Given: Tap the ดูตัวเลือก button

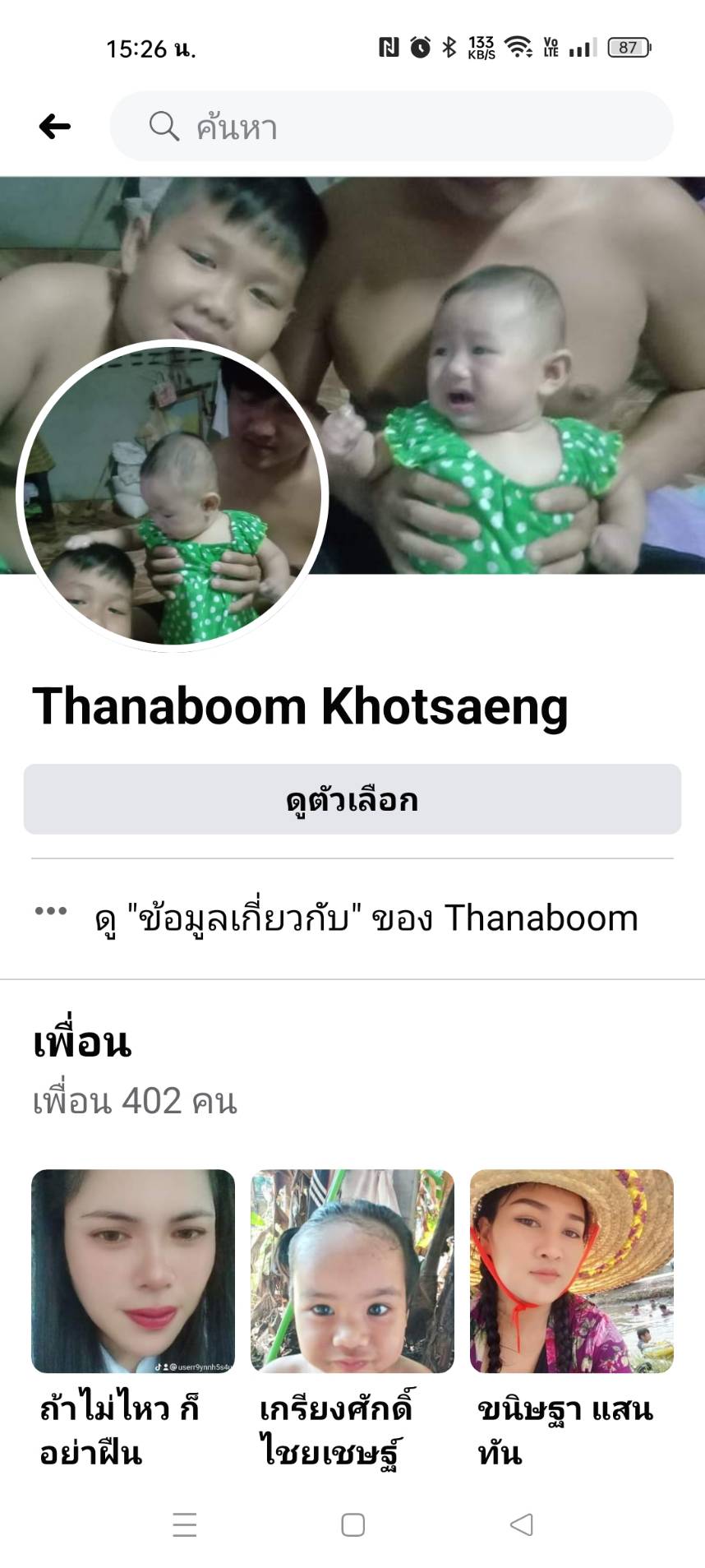Looking at the screenshot, I should click(352, 799).
